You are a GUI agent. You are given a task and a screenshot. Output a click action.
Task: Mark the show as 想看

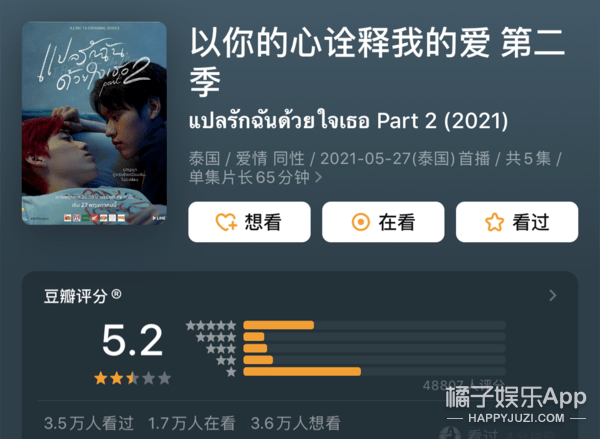(x=248, y=222)
